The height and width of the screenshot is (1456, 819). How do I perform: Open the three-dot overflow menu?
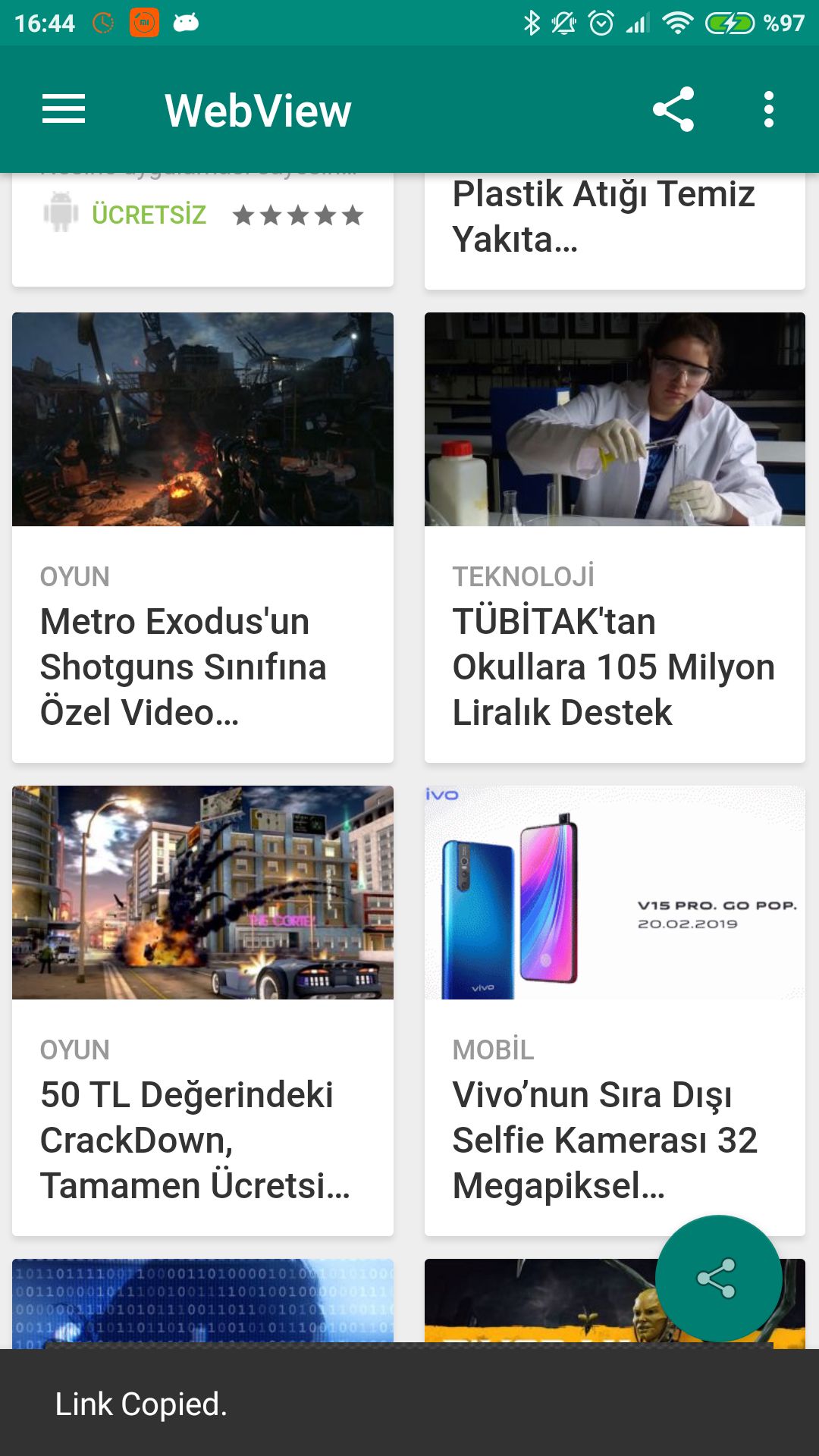tap(769, 109)
